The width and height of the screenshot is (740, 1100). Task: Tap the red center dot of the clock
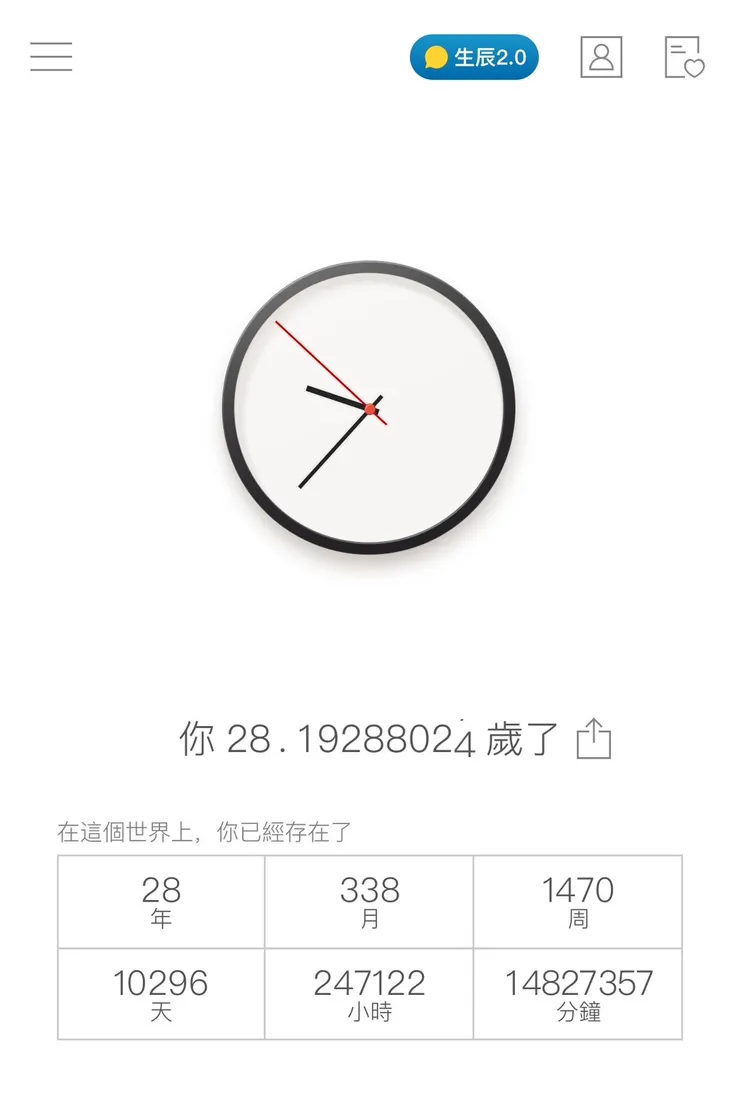(x=370, y=409)
